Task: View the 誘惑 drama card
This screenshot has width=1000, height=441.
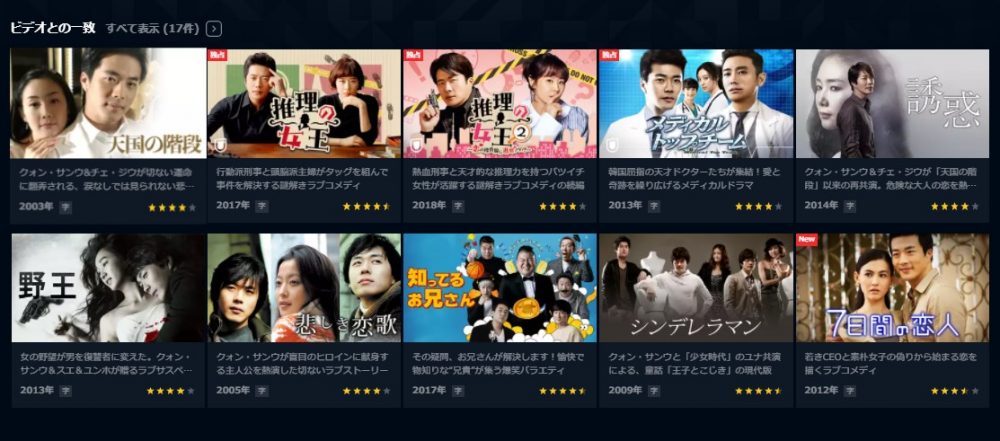Action: pyautogui.click(x=892, y=104)
